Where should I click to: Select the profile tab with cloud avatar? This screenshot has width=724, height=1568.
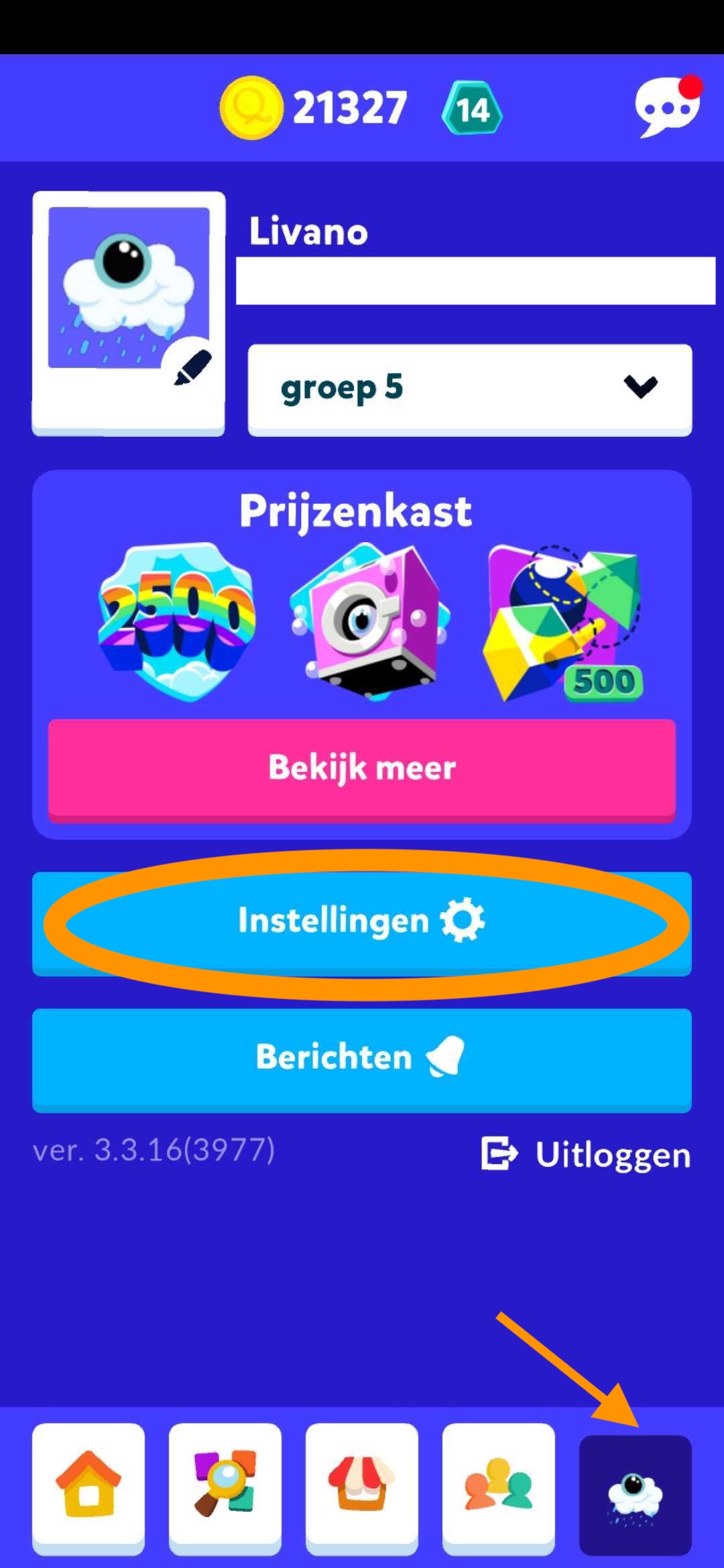coord(635,1493)
